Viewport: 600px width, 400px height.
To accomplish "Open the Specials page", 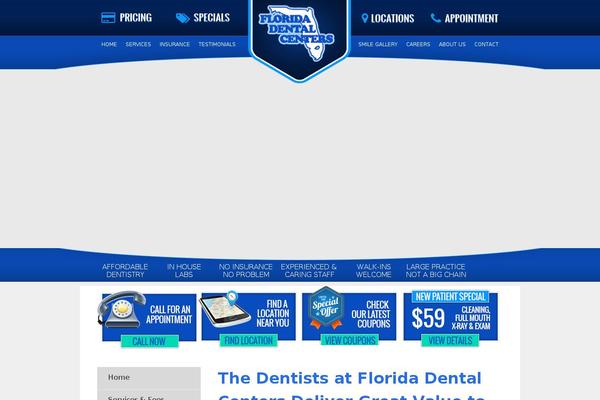I will (x=203, y=18).
